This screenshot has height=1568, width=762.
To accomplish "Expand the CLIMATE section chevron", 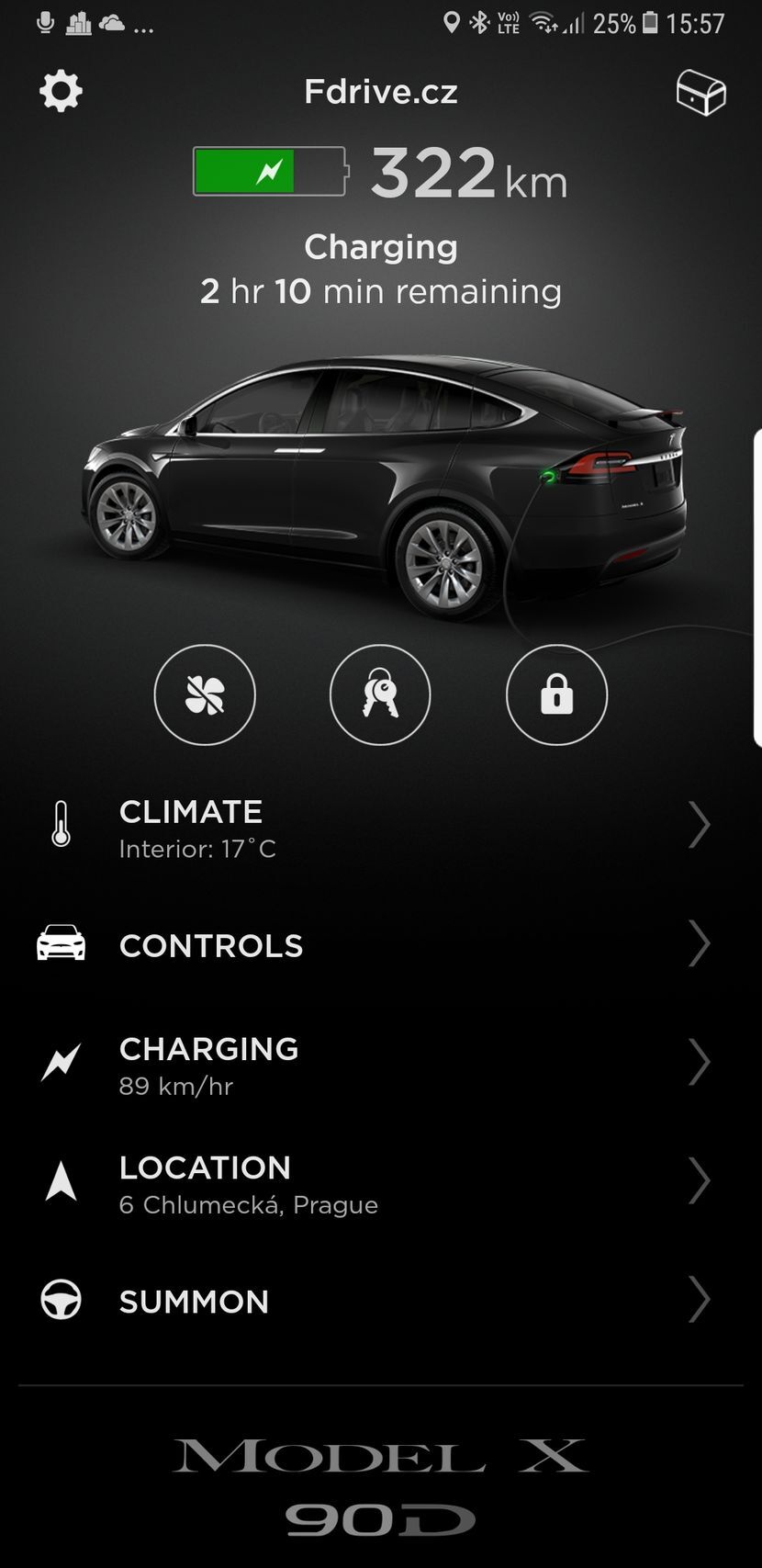I will pos(700,825).
